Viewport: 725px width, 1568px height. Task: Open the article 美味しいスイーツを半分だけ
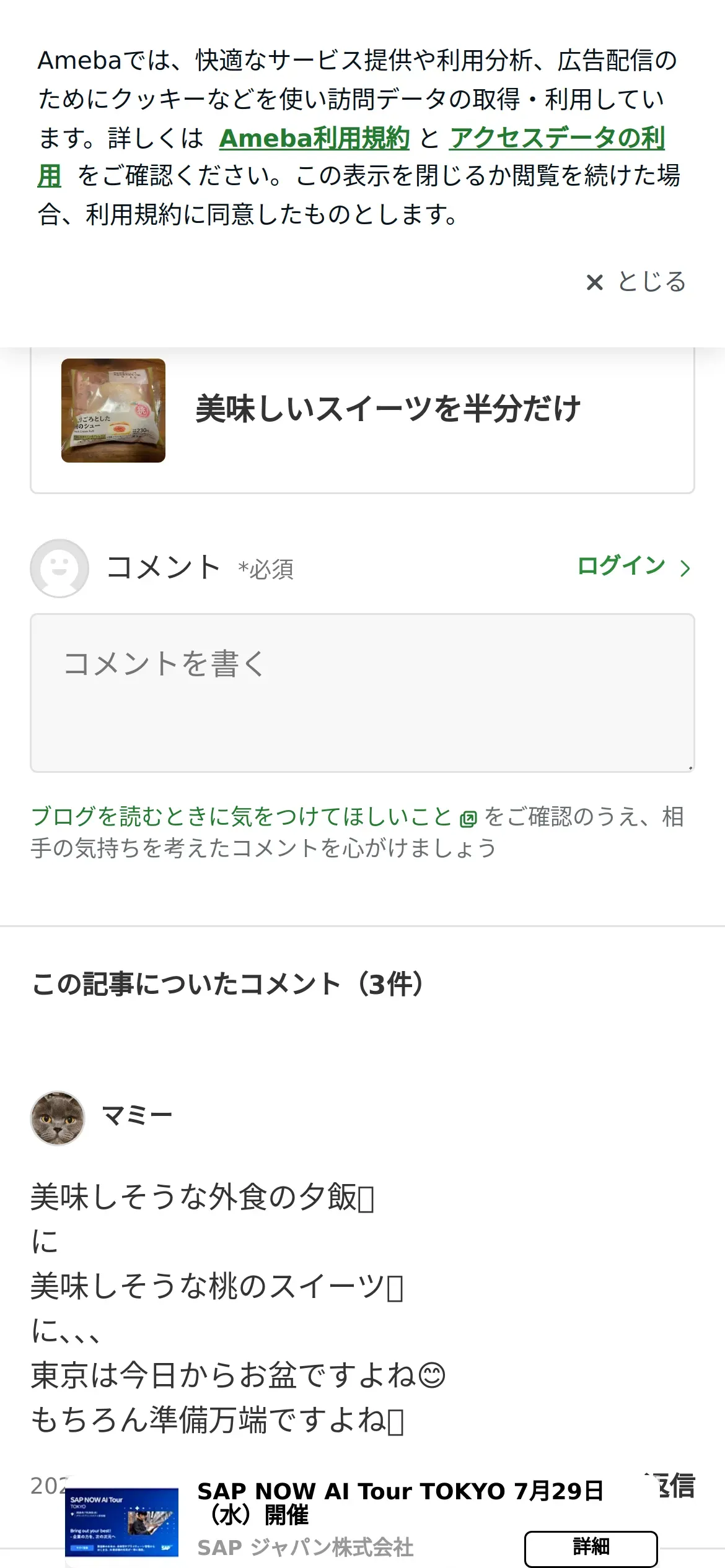pyautogui.click(x=362, y=411)
